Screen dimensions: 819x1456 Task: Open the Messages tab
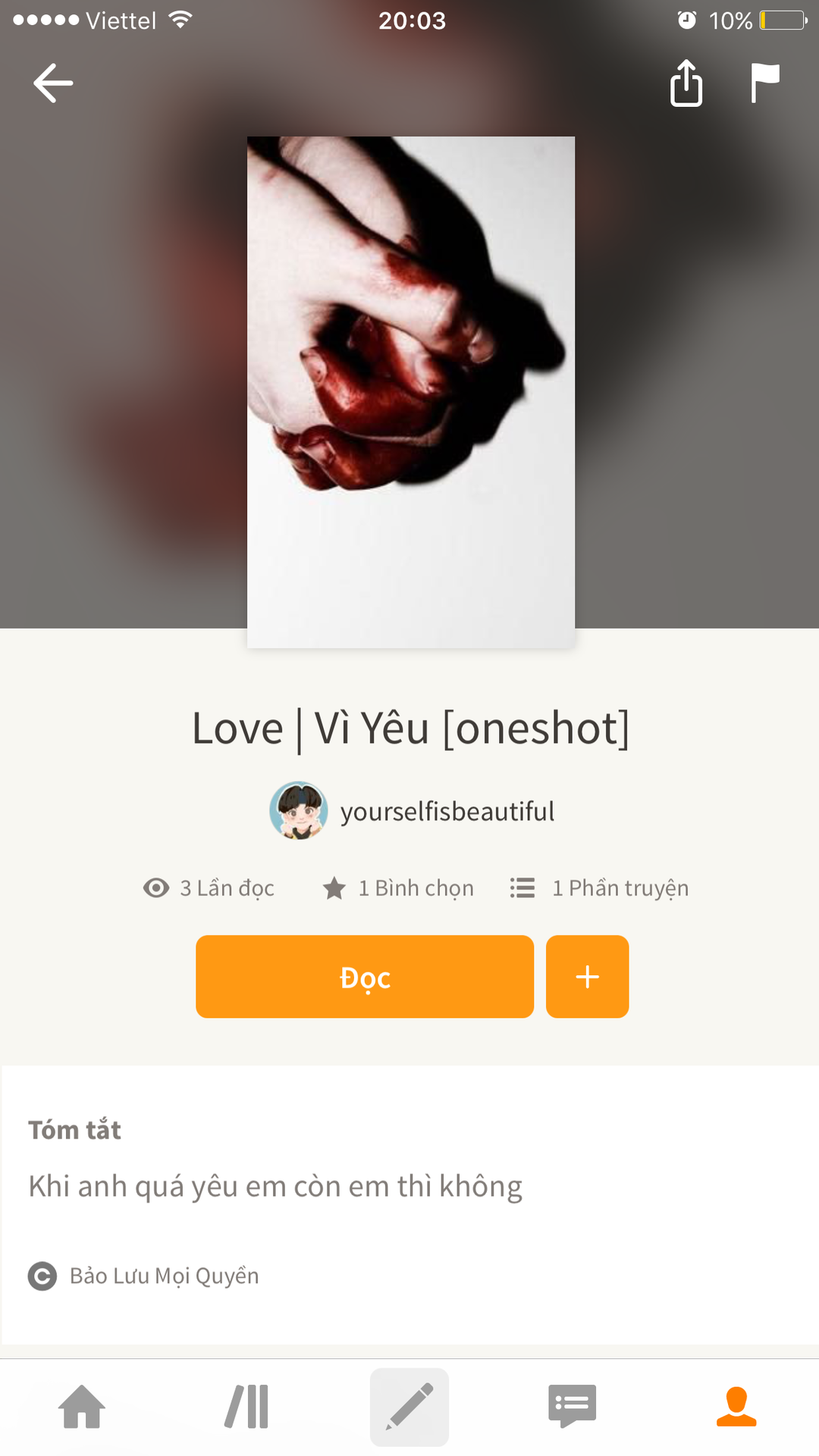pyautogui.click(x=573, y=1407)
